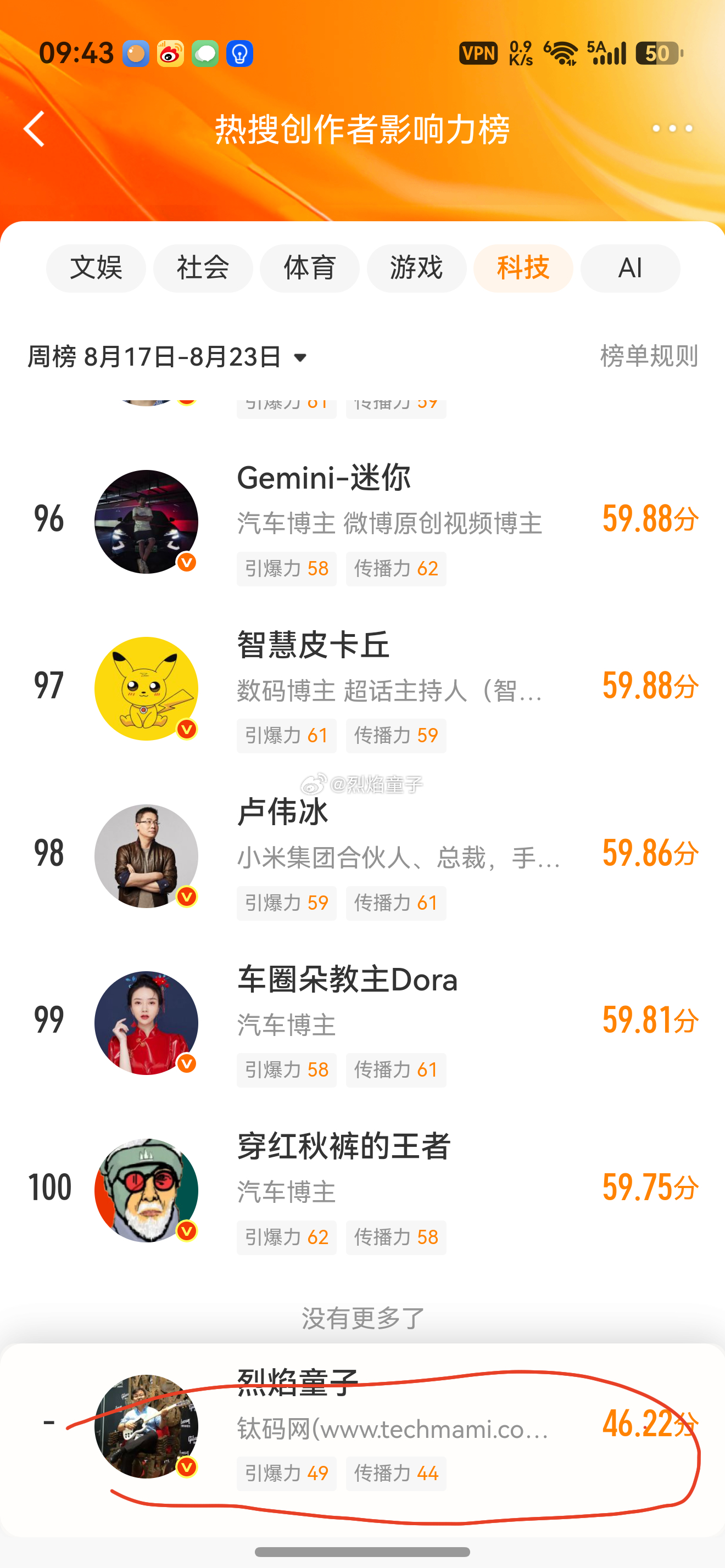This screenshot has width=725, height=1568.
Task: Expand the 周榜 8月17日-8月23日 date dropdown
Action: 168,357
